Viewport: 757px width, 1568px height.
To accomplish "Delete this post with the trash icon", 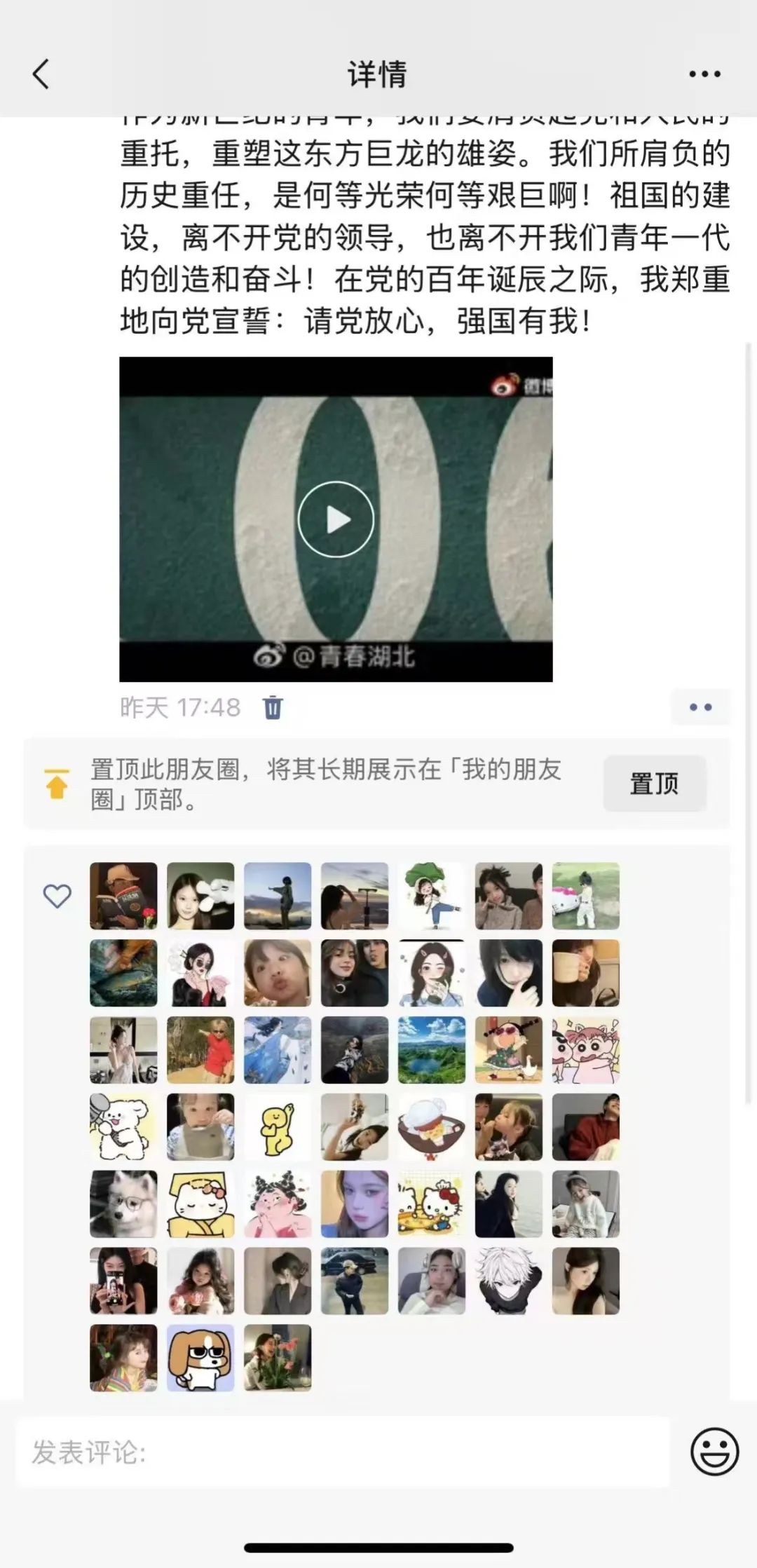I will click(x=272, y=707).
